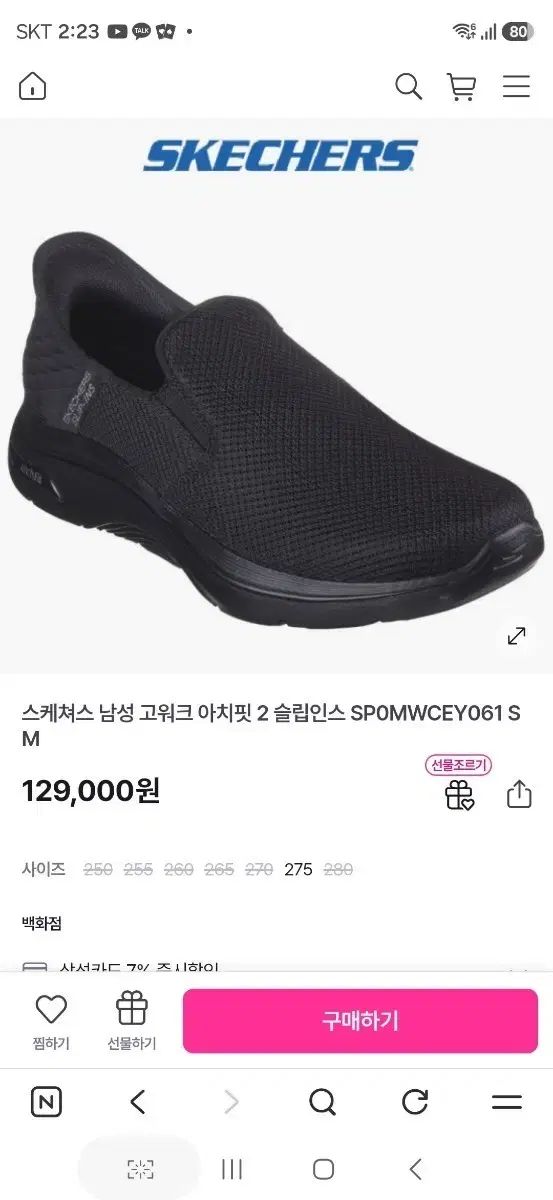Open the shopping cart
The height and width of the screenshot is (1200, 553).
(461, 87)
